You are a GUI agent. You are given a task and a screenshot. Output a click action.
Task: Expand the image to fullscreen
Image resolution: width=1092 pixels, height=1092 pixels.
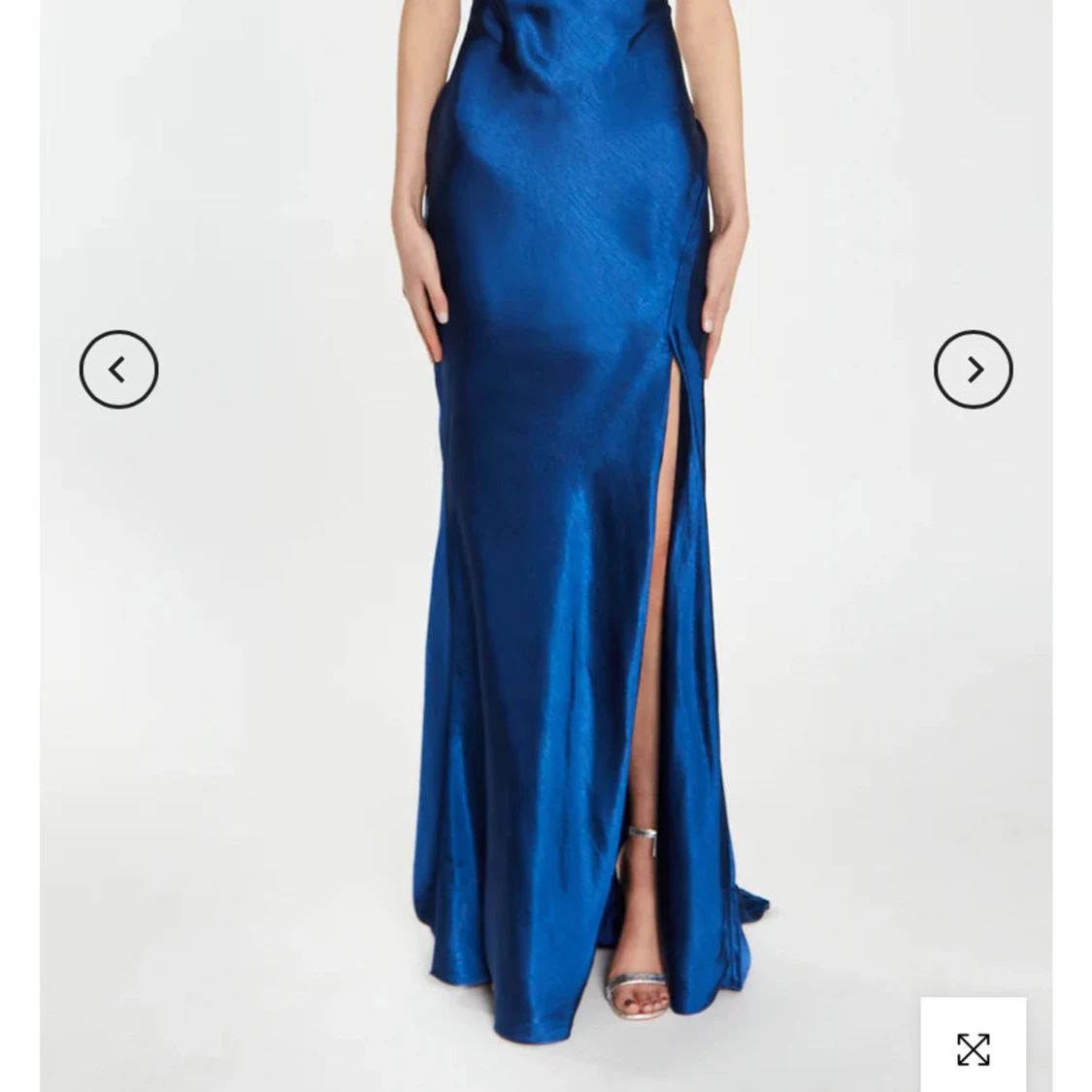(973, 1048)
